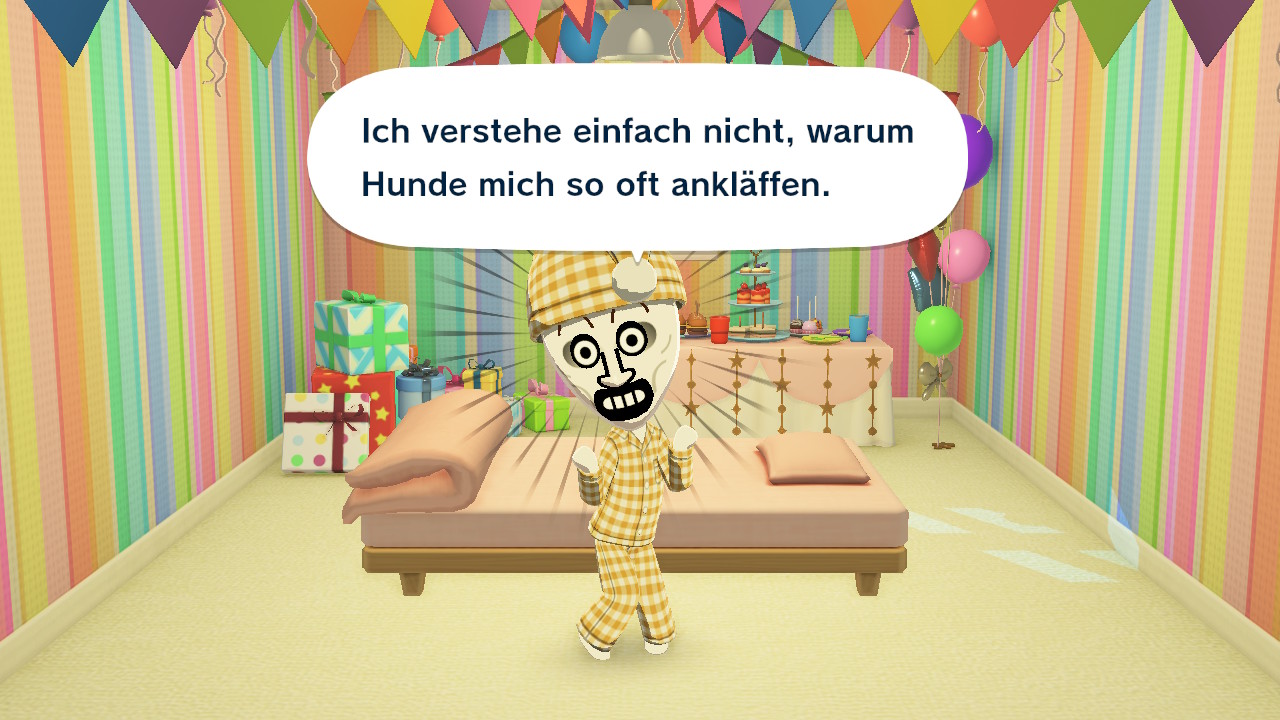Tap the speech bubble to continue dialogue
The height and width of the screenshot is (720, 1280).
tap(637, 158)
